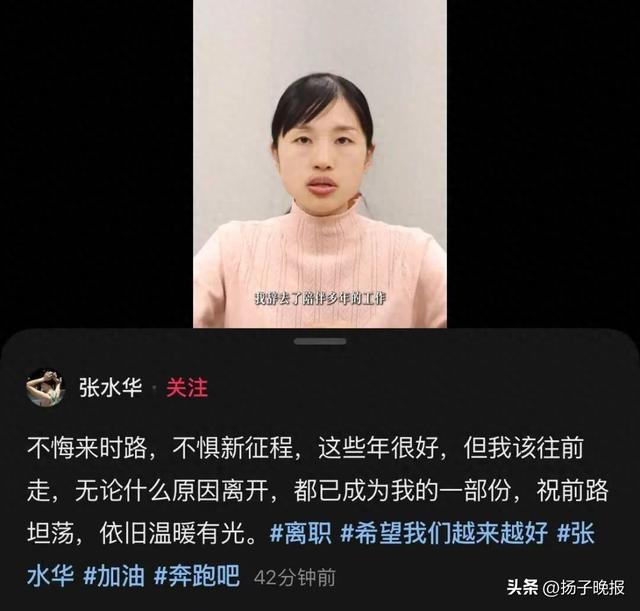Open 张水华's profile avatar
This screenshot has height=611, width=640.
point(45,388)
